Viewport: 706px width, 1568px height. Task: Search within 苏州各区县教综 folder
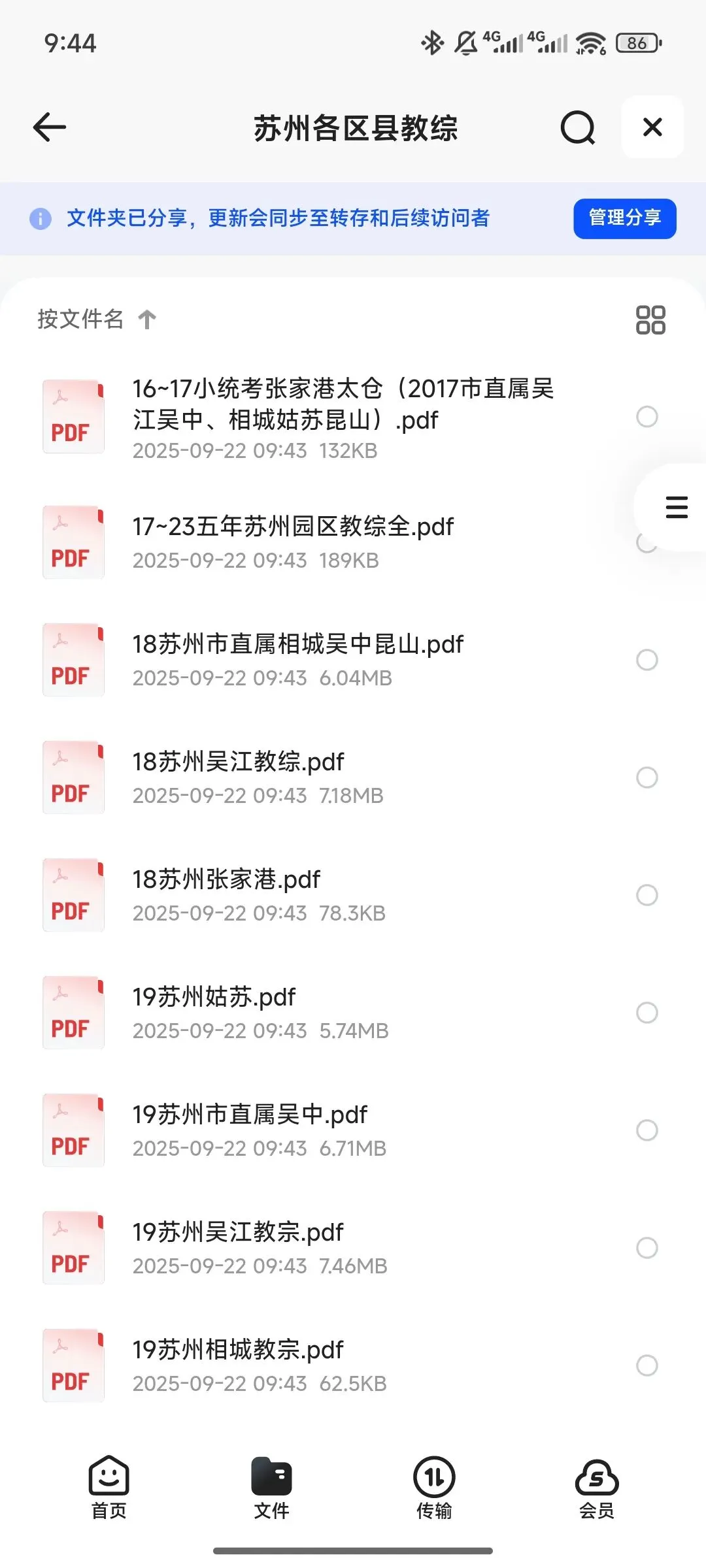point(578,127)
